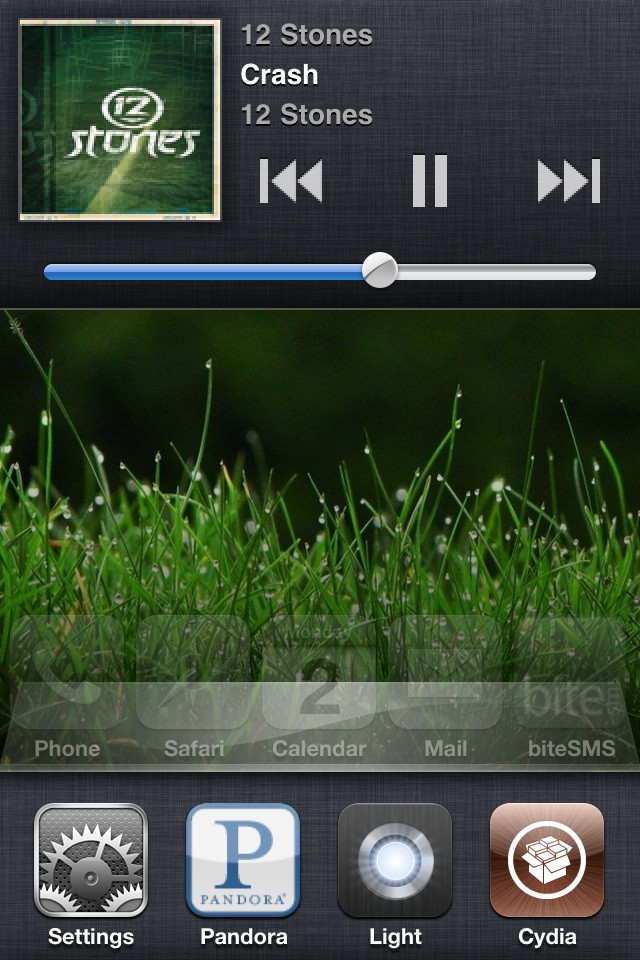This screenshot has width=640, height=960.
Task: Open the Settings app
Action: (91, 861)
